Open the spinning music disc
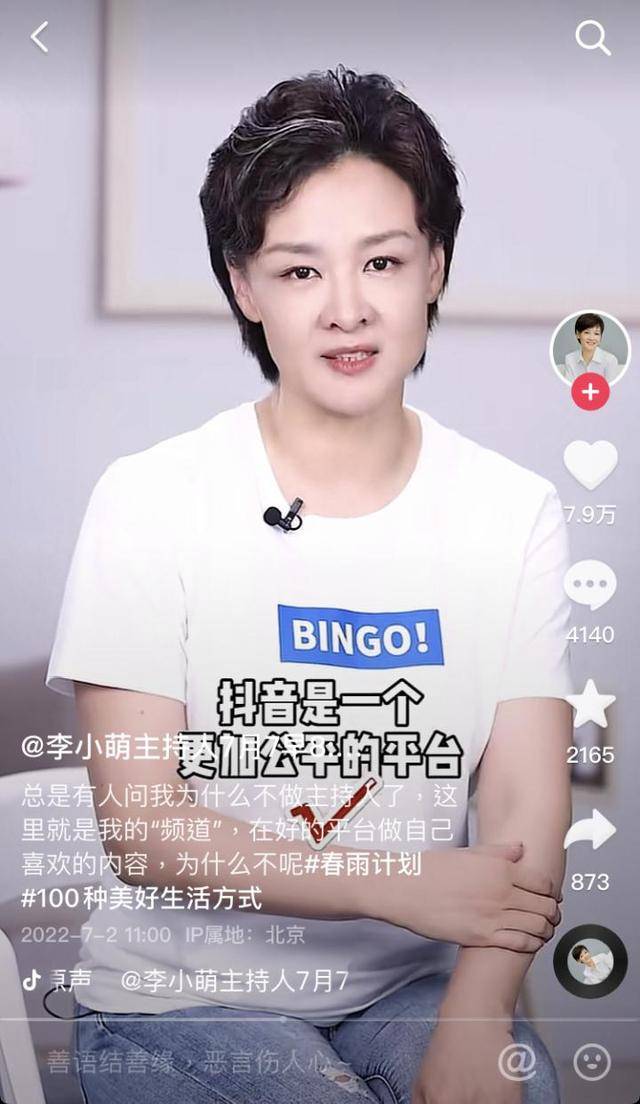The width and height of the screenshot is (640, 1104). point(590,961)
